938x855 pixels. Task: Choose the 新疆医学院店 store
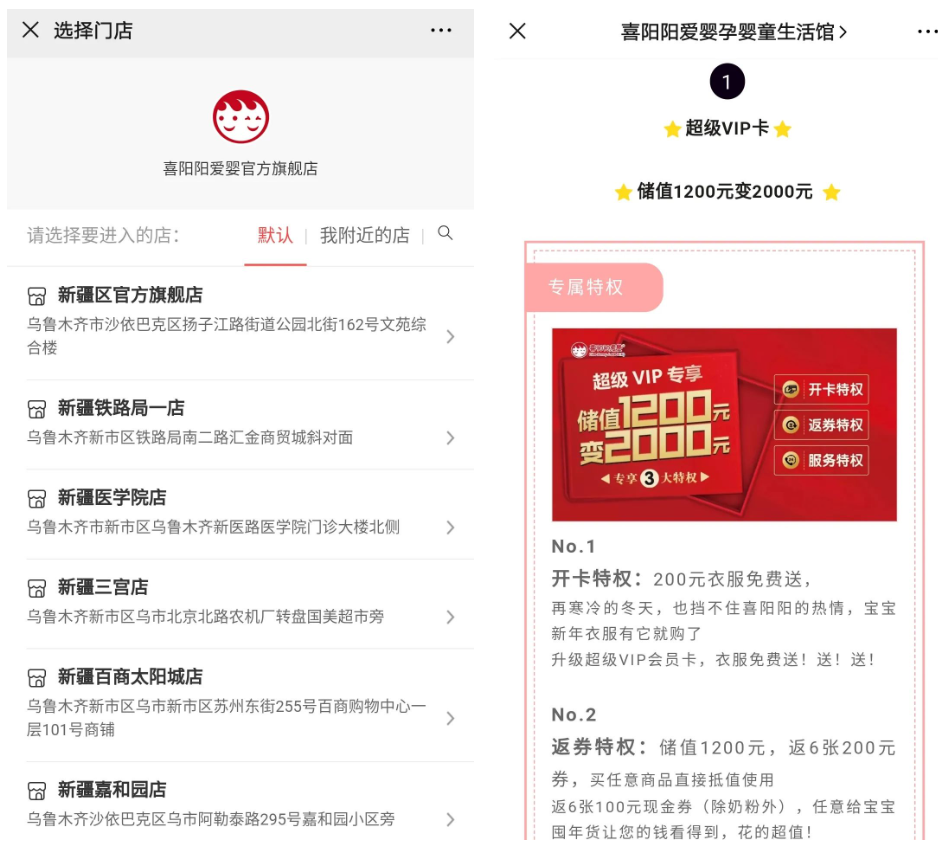click(x=240, y=513)
